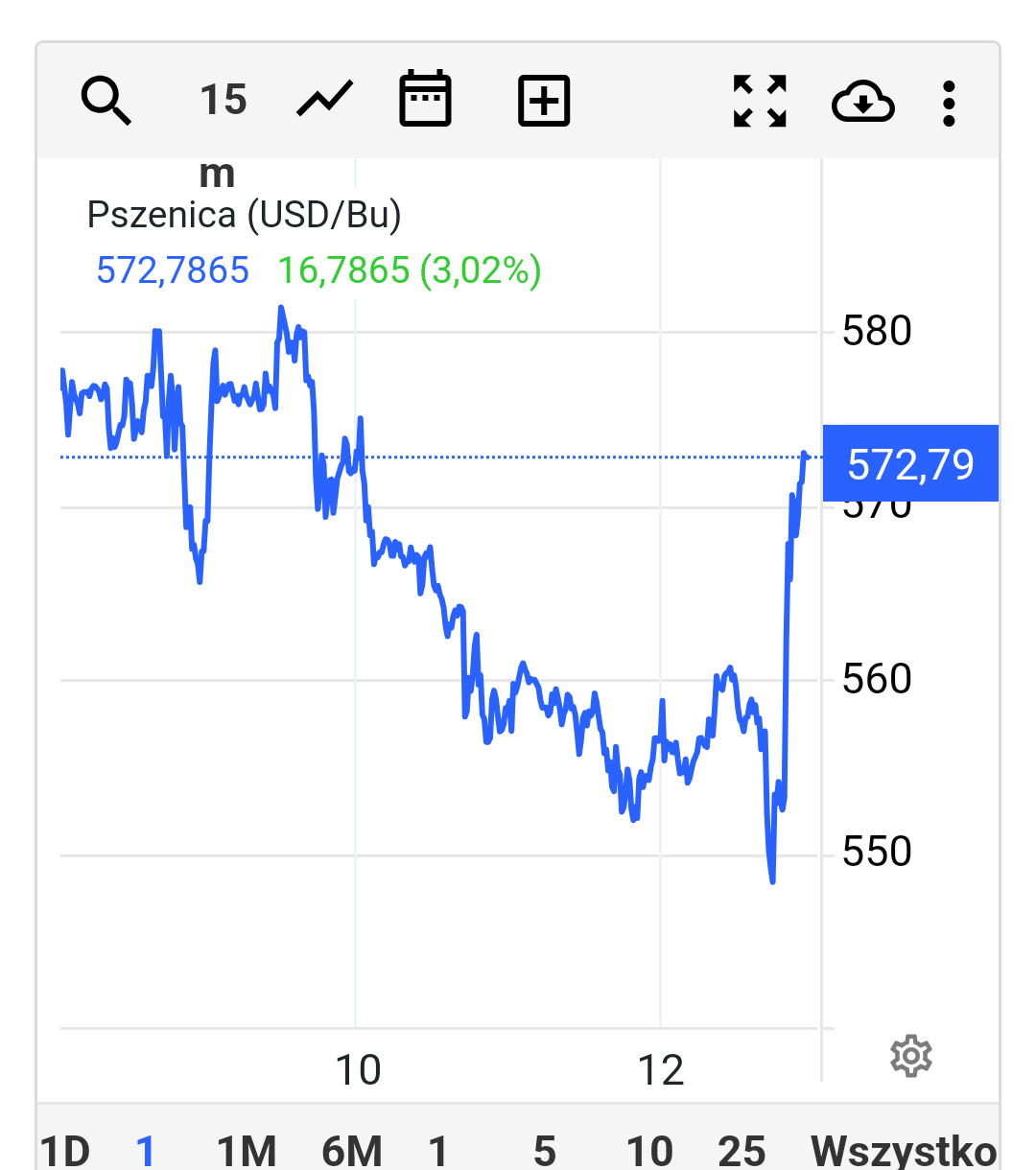This screenshot has width=1036, height=1170.
Task: Open chart settings gear
Action: 910,1056
